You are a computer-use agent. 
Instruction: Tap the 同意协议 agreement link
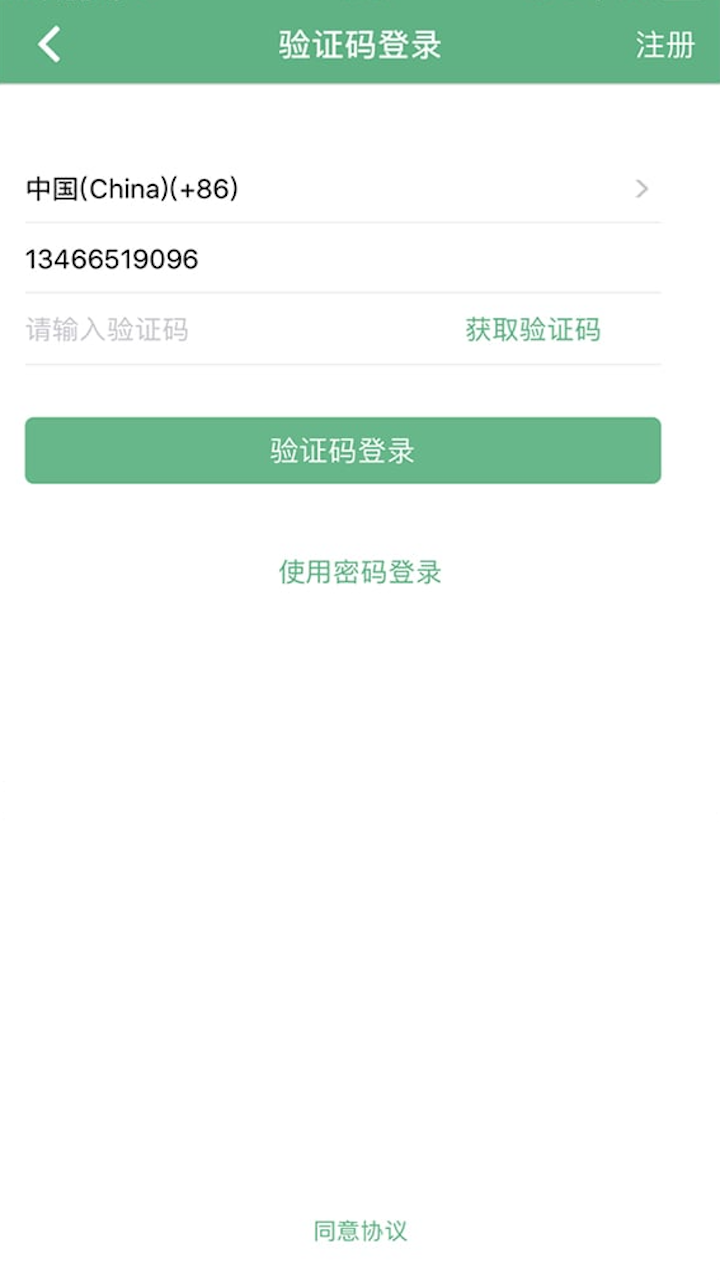tap(360, 1231)
